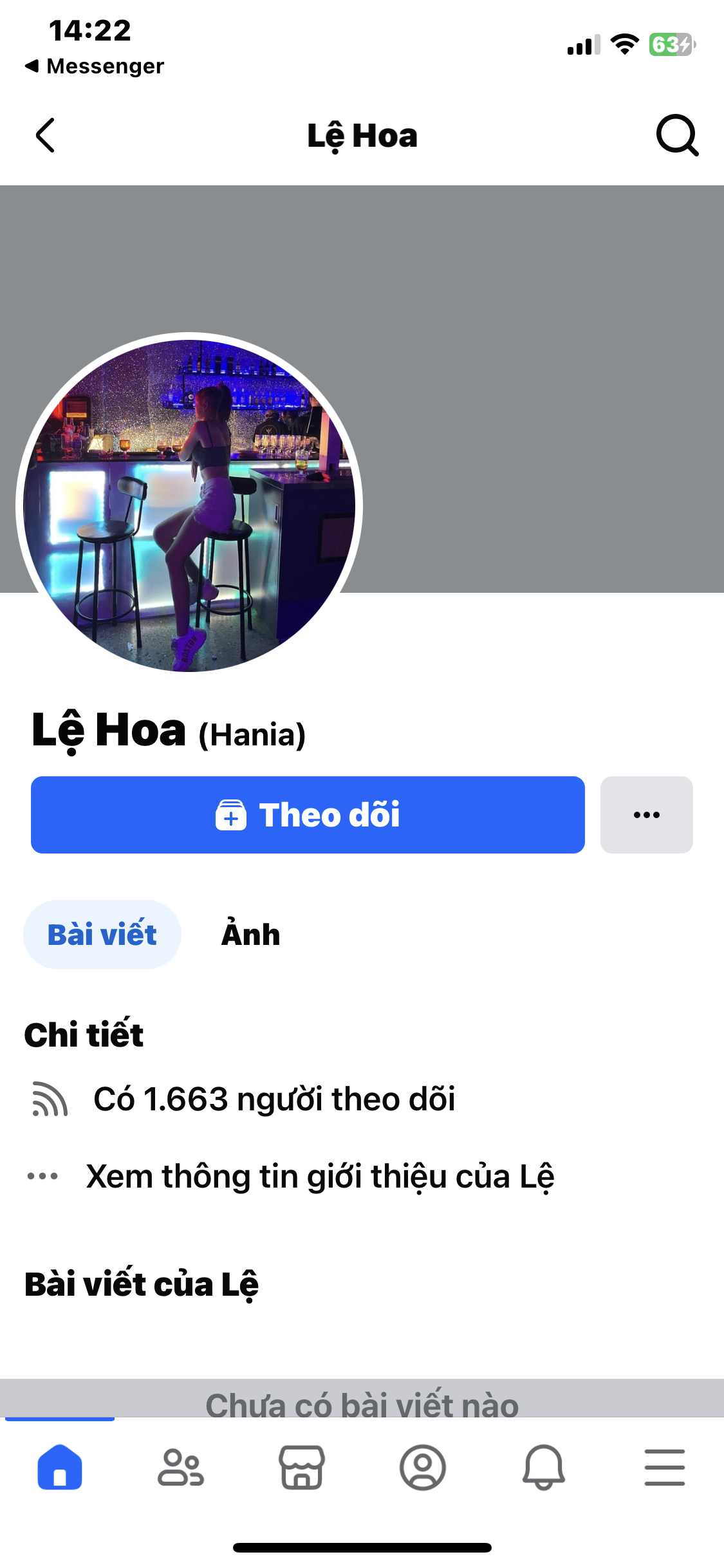The image size is (724, 1568).
Task: Return to Messenger via status bar link
Action: tap(95, 66)
